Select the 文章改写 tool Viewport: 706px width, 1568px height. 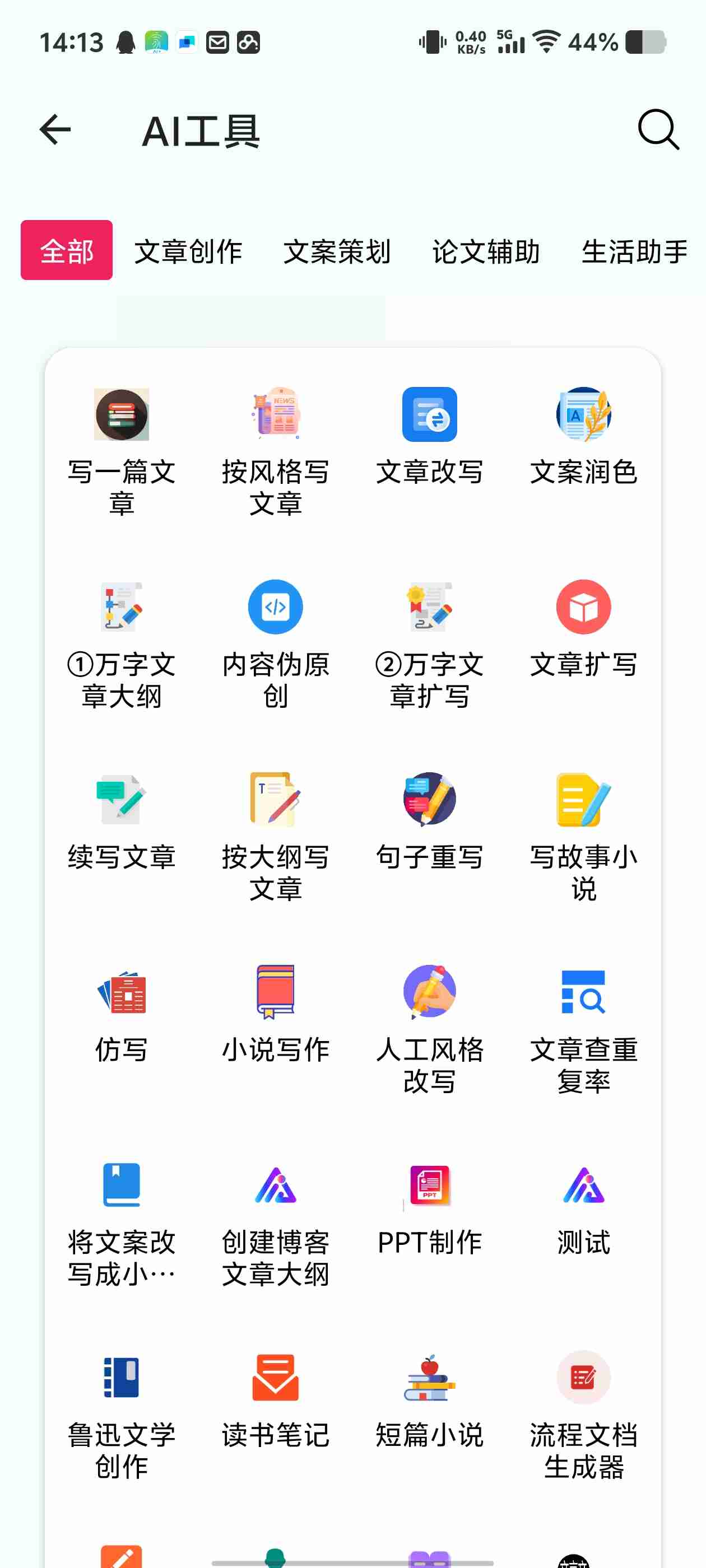pos(429,438)
